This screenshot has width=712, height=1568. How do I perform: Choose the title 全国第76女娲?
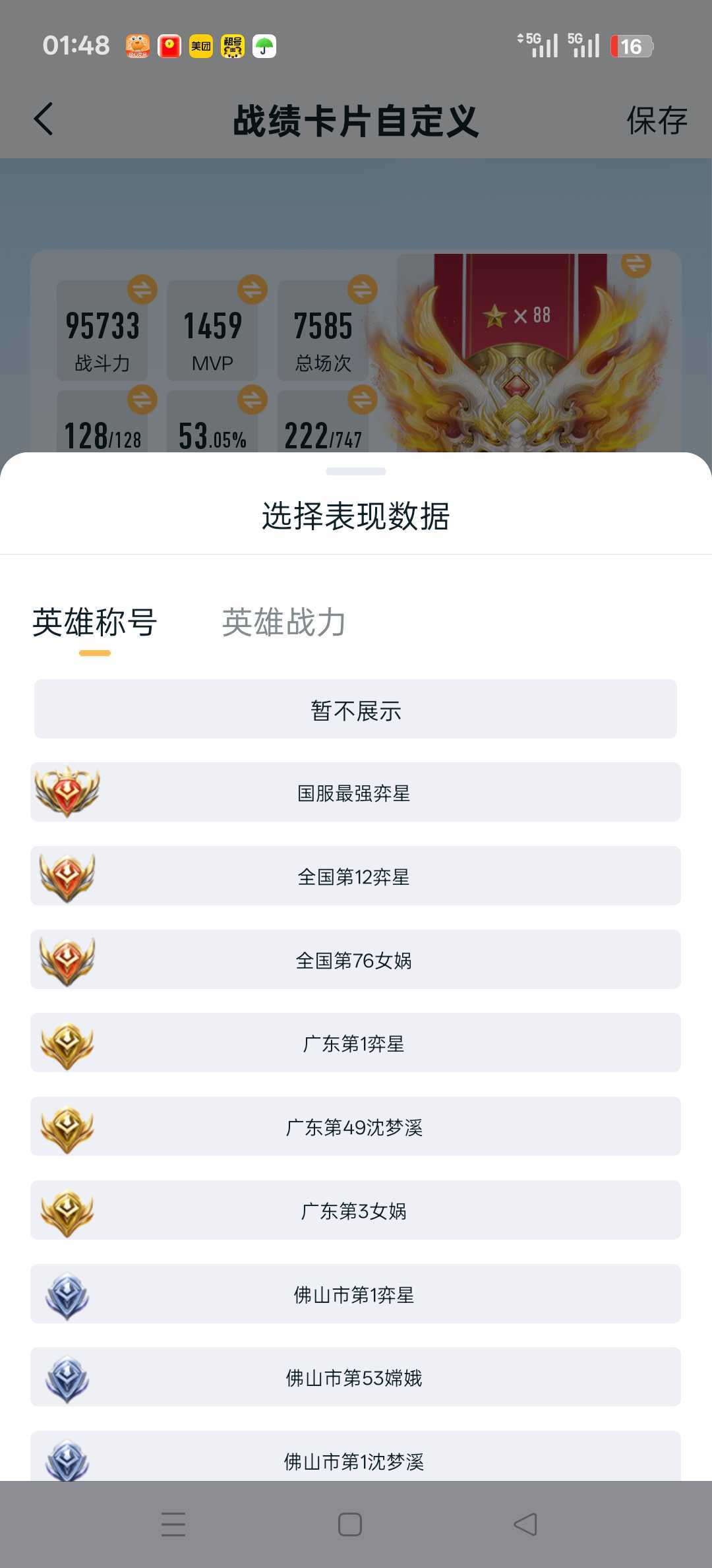(355, 960)
